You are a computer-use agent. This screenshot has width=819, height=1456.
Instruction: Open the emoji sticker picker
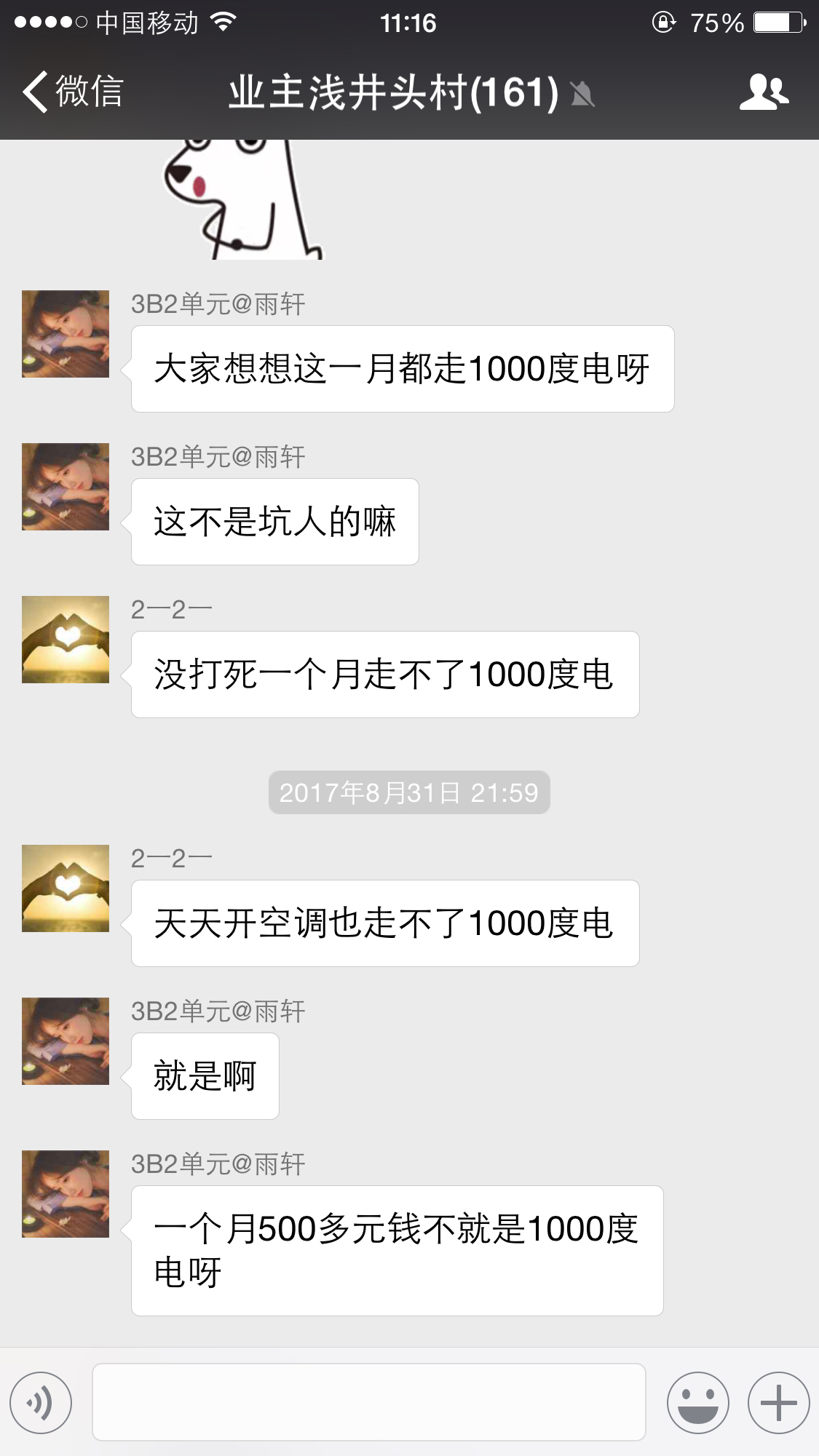coord(697,1402)
